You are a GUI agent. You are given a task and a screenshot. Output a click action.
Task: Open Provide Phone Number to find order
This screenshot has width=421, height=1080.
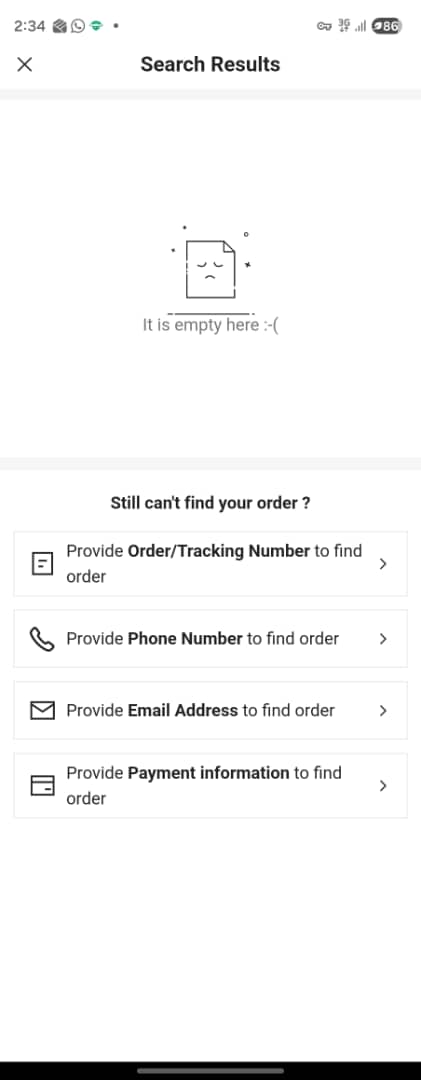210,638
